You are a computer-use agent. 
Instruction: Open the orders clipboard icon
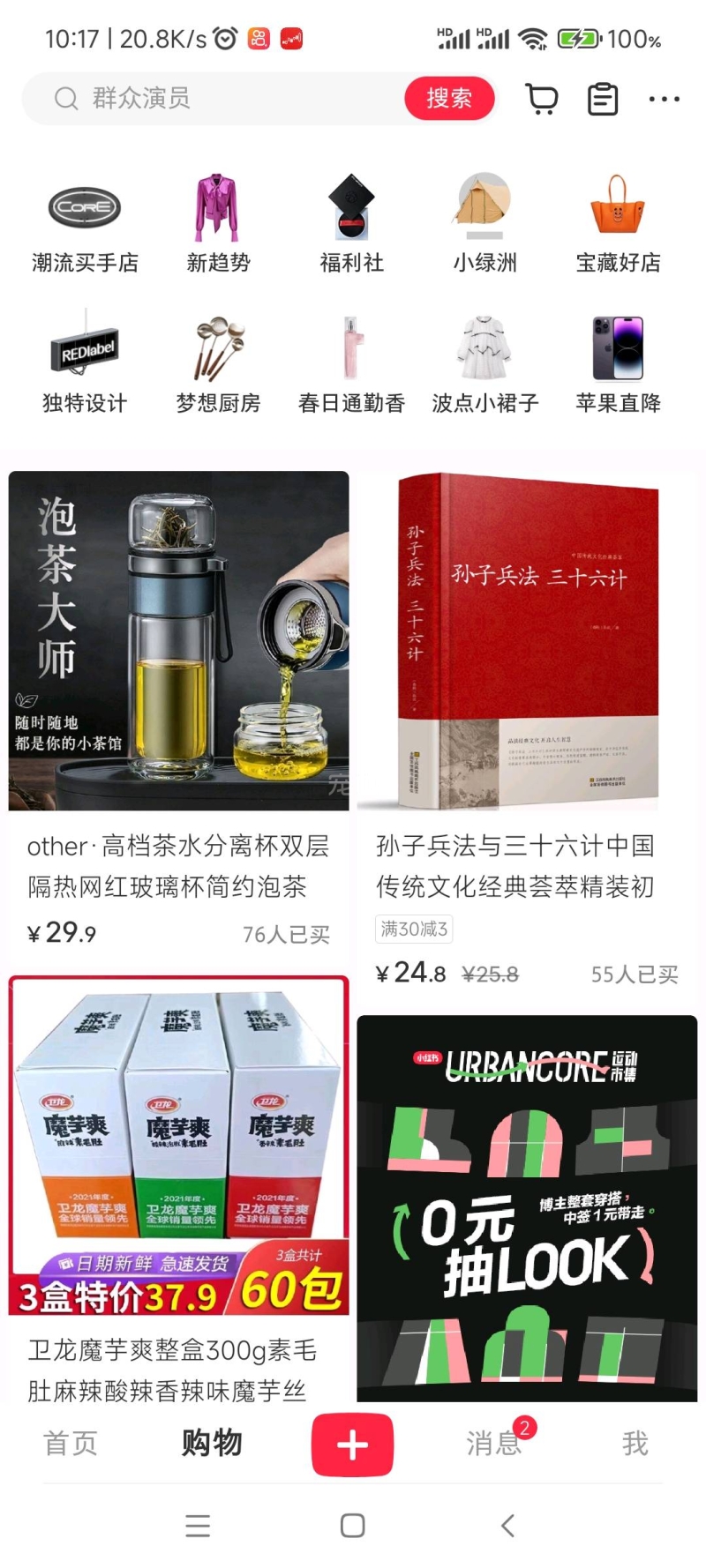pos(603,99)
